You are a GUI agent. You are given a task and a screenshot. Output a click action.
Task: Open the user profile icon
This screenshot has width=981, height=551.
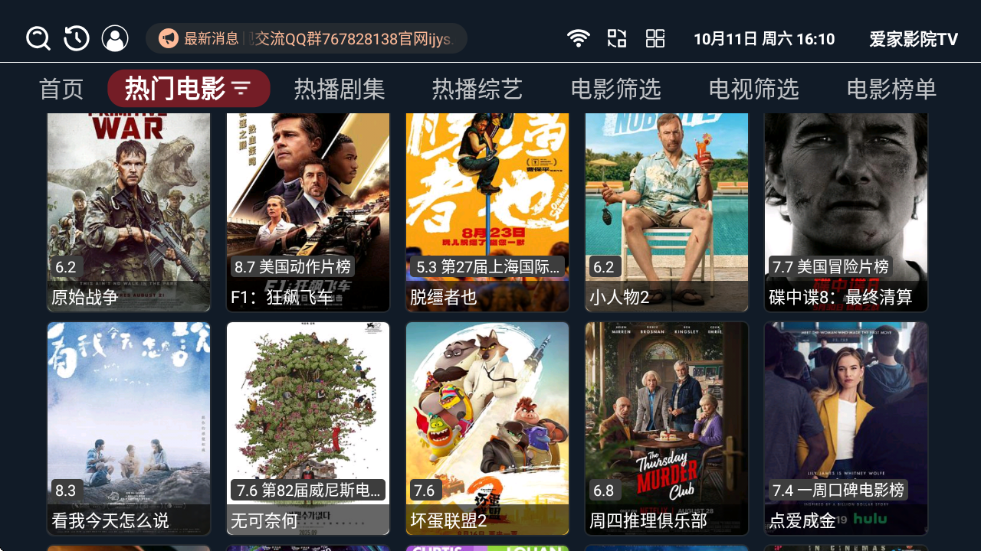115,39
